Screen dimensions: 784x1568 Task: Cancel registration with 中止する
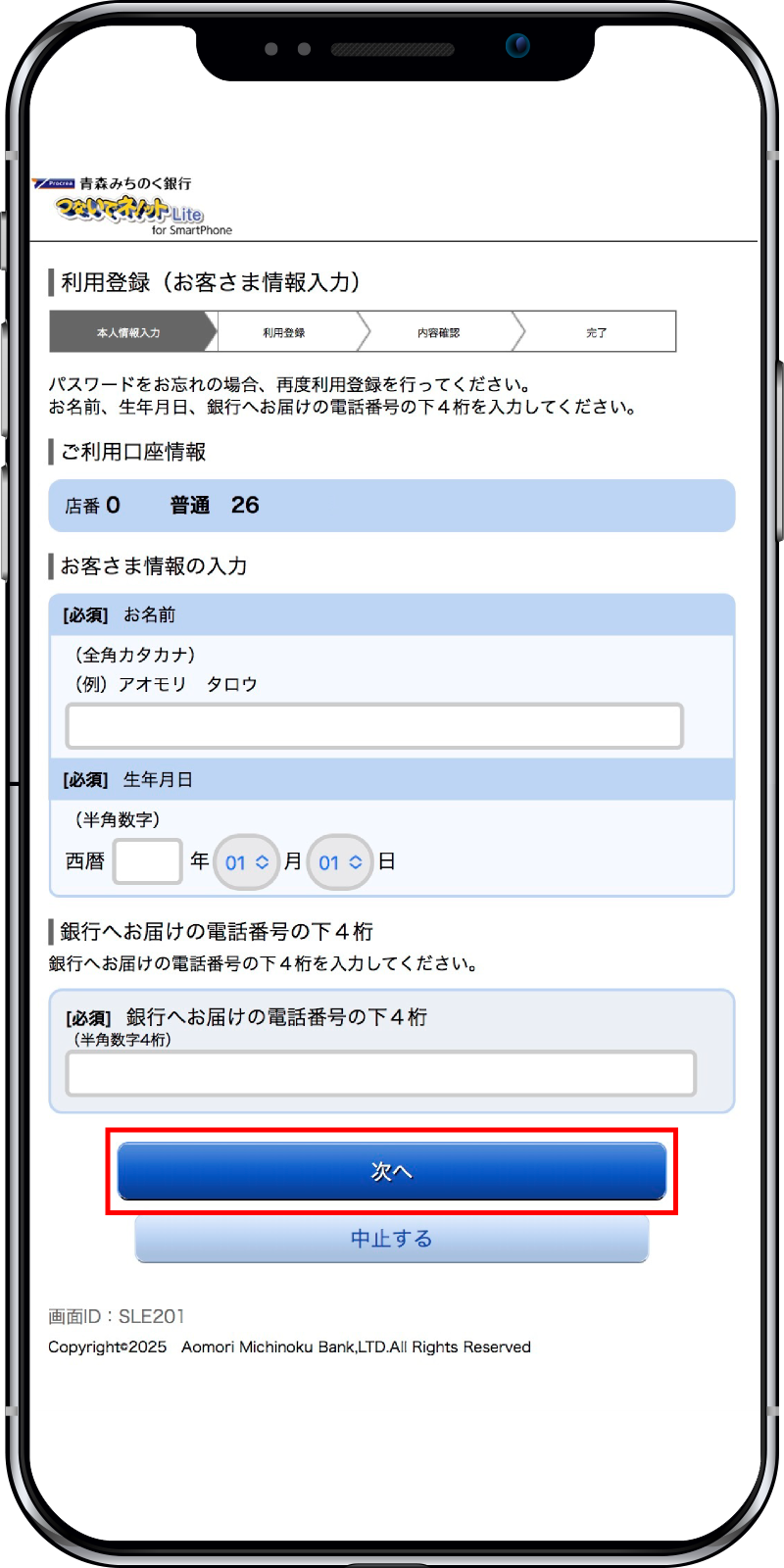point(392,1239)
